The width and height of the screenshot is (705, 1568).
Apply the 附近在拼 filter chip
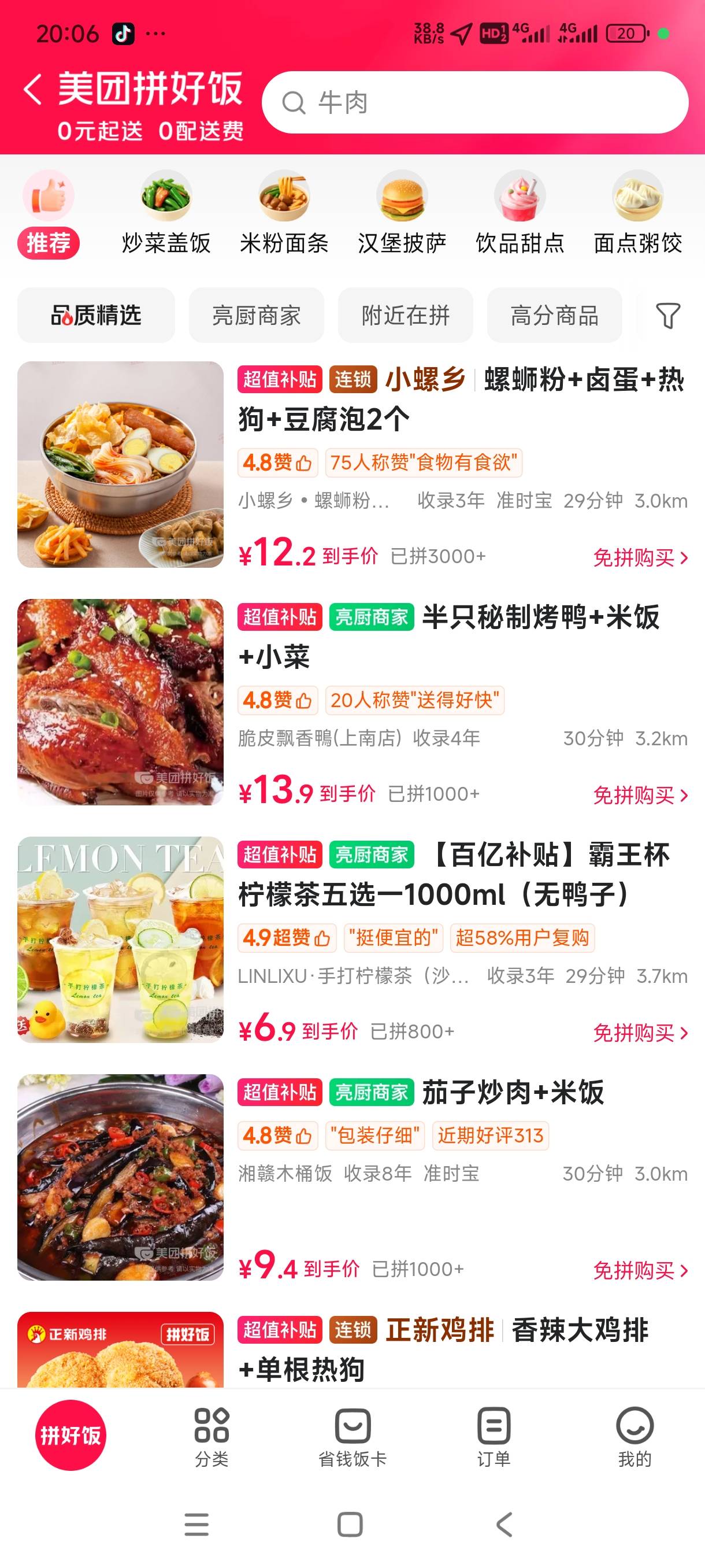(405, 315)
